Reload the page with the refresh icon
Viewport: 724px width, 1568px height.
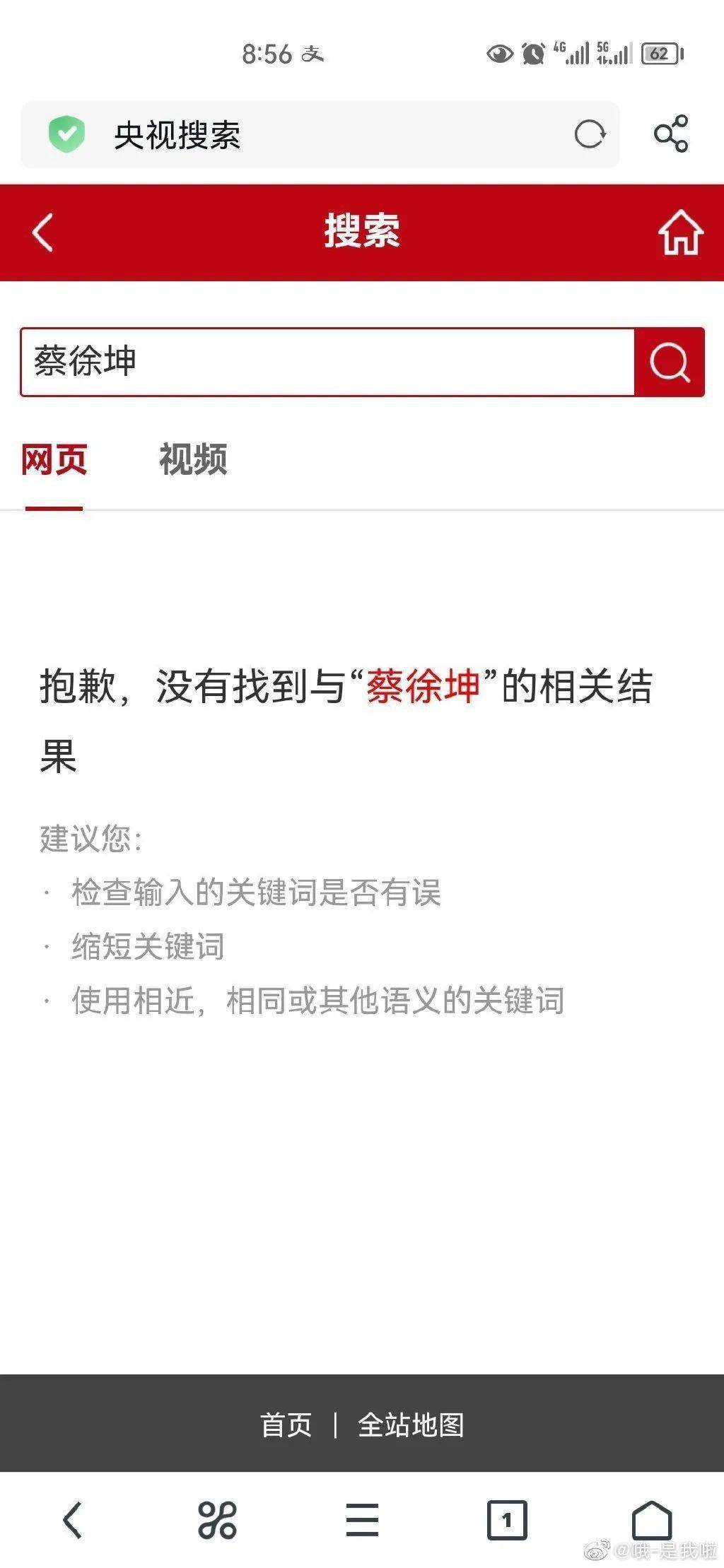tap(590, 134)
